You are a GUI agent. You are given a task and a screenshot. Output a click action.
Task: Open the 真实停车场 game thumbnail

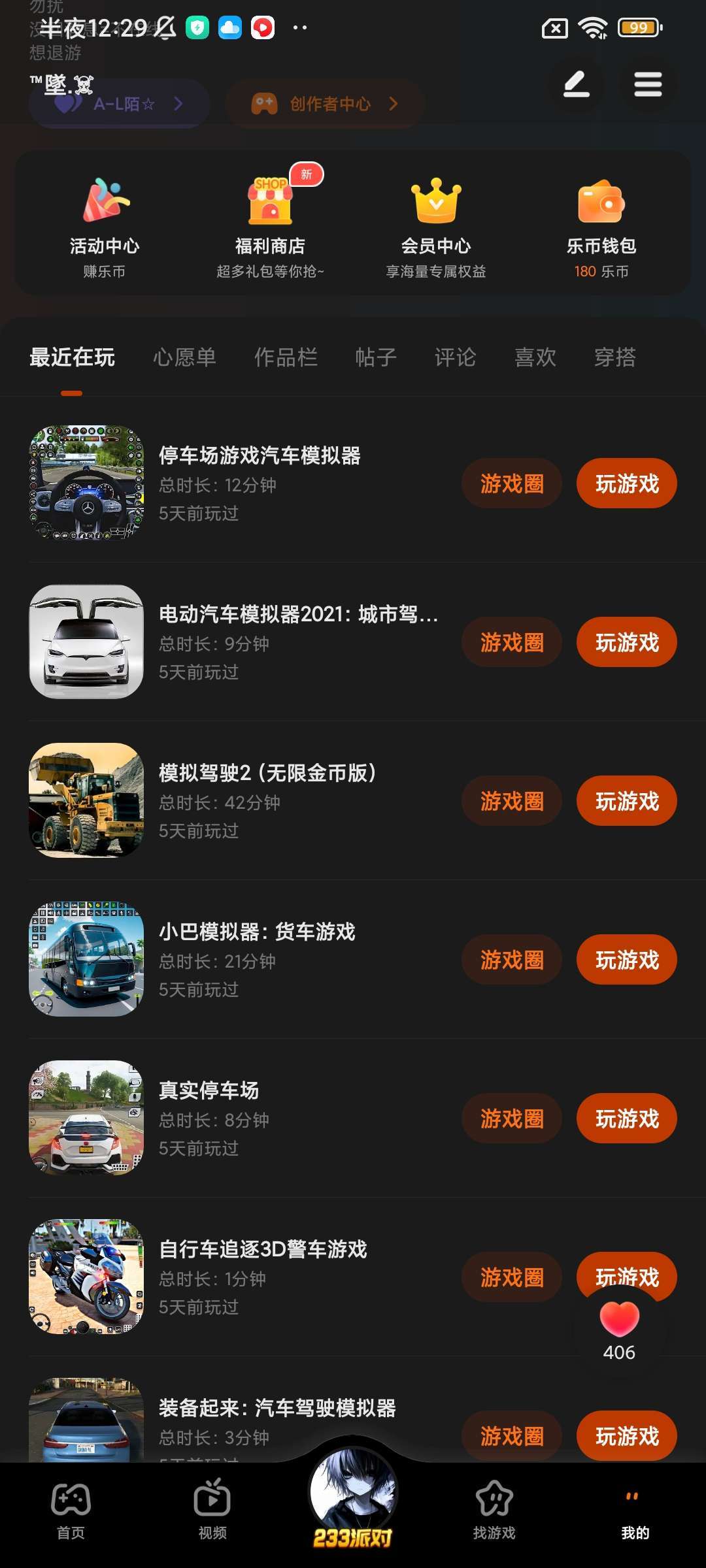tap(86, 1118)
